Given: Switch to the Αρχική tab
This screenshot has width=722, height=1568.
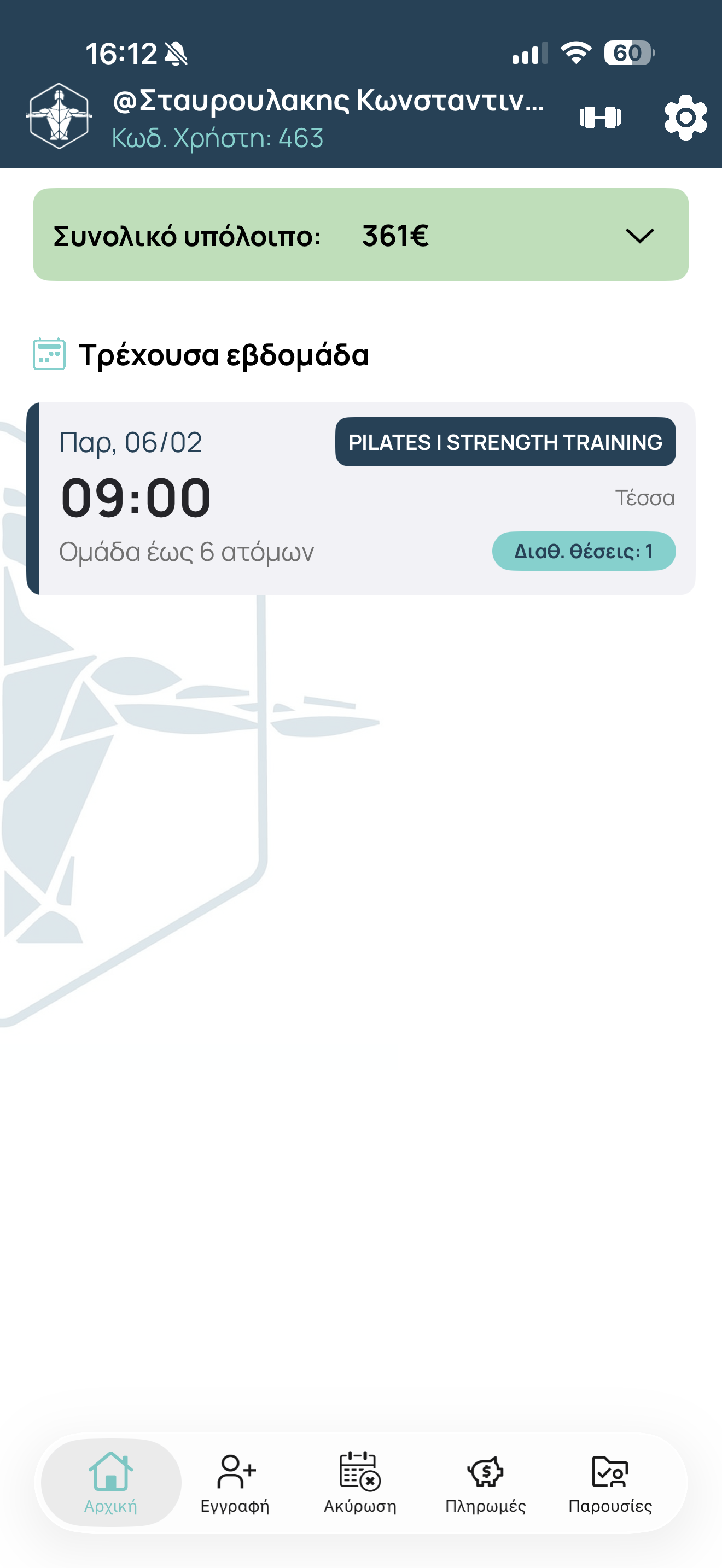Looking at the screenshot, I should [111, 1482].
